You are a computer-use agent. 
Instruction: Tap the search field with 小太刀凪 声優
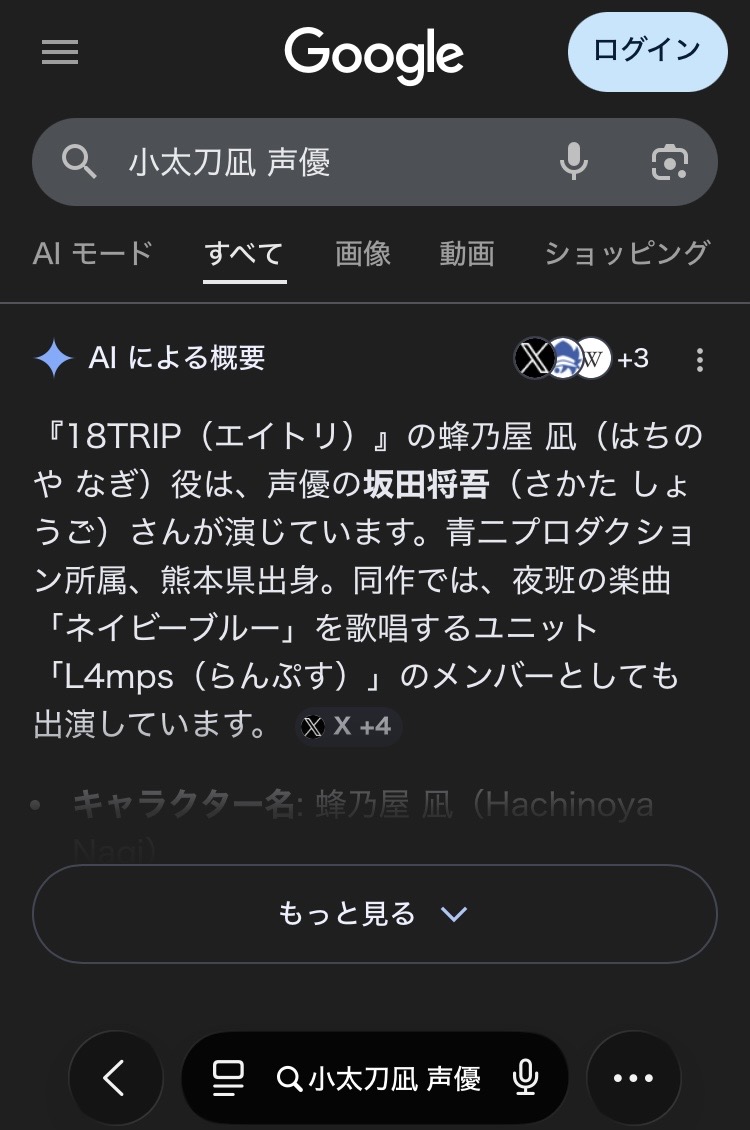point(320,162)
